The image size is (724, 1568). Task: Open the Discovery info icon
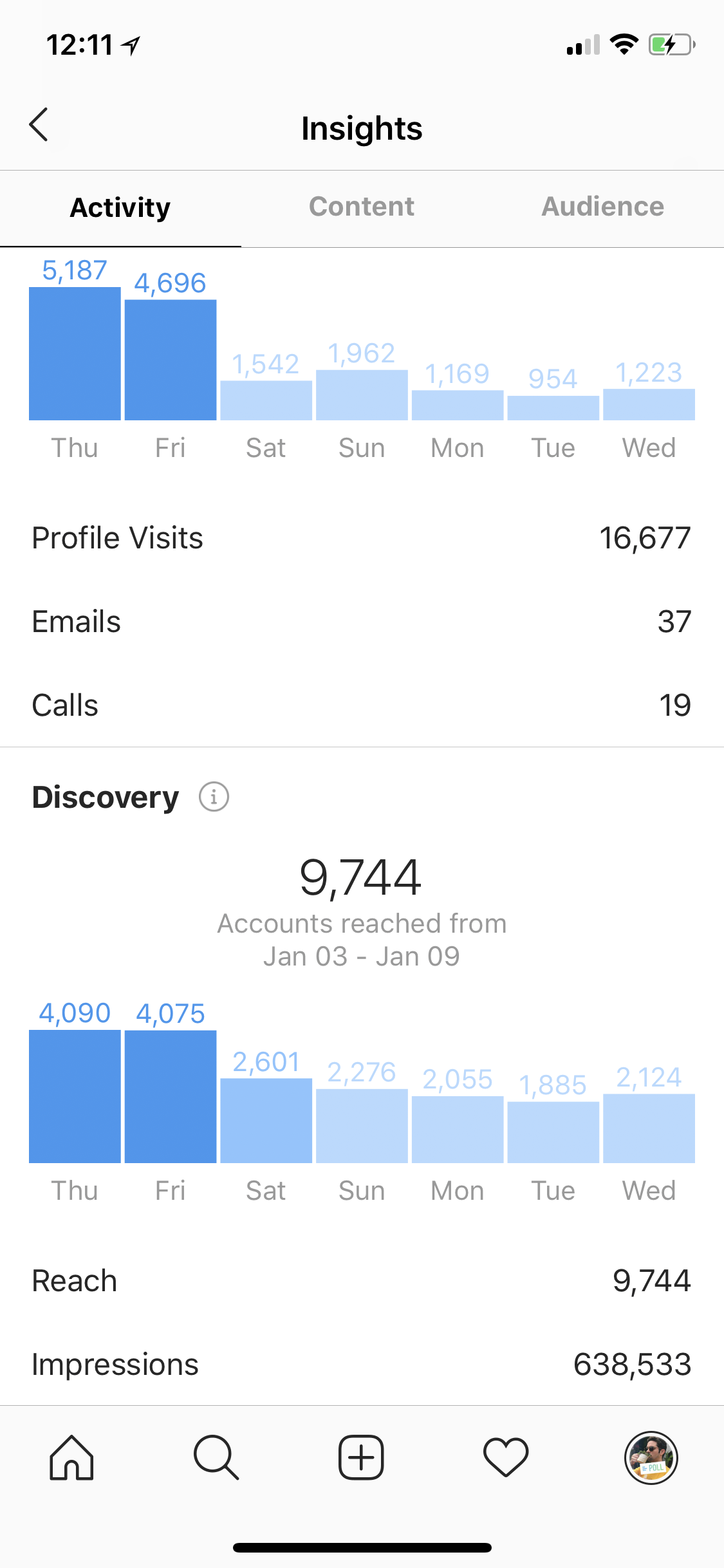[x=214, y=797]
